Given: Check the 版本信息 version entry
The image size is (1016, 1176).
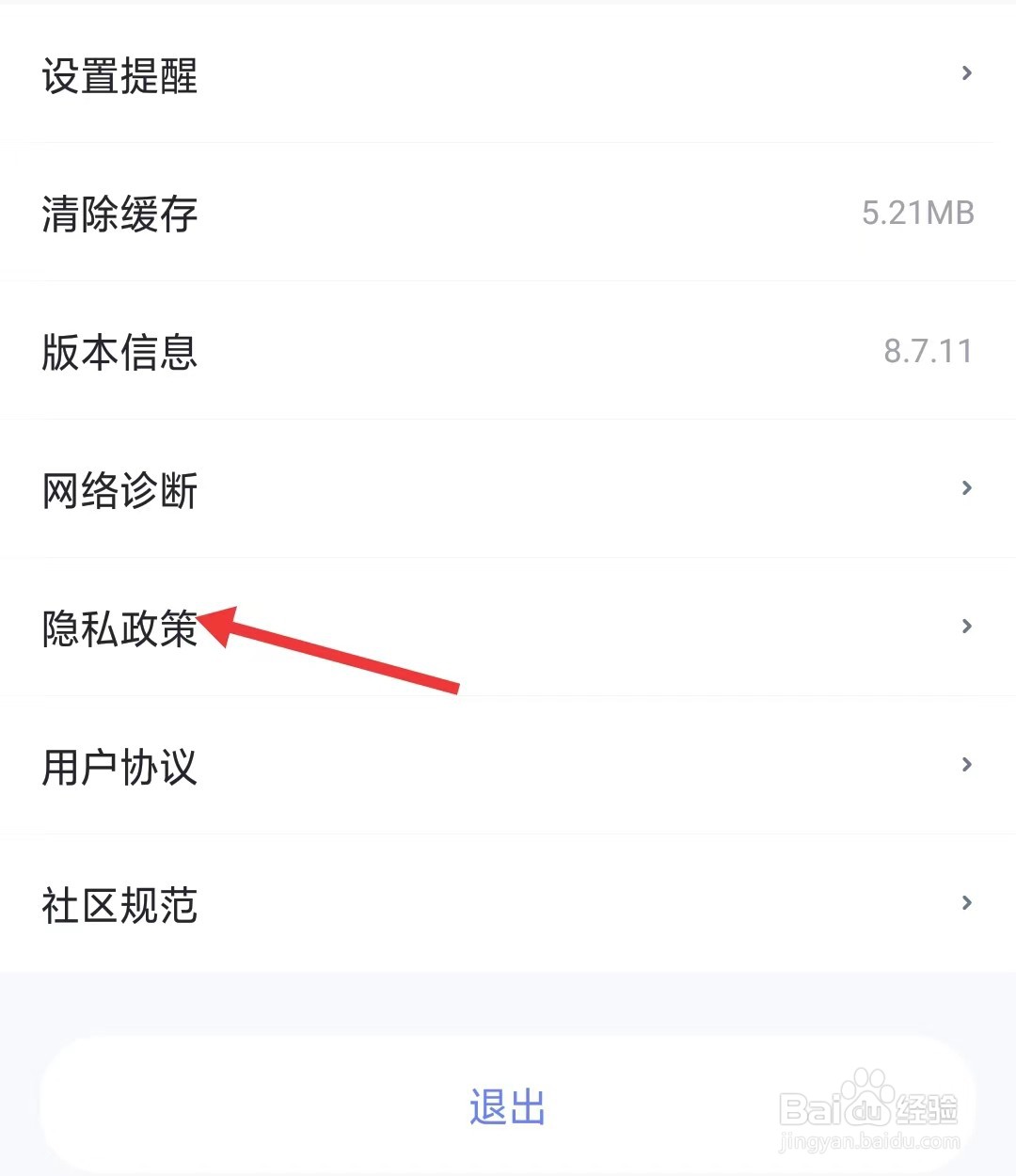Looking at the screenshot, I should [x=118, y=352].
